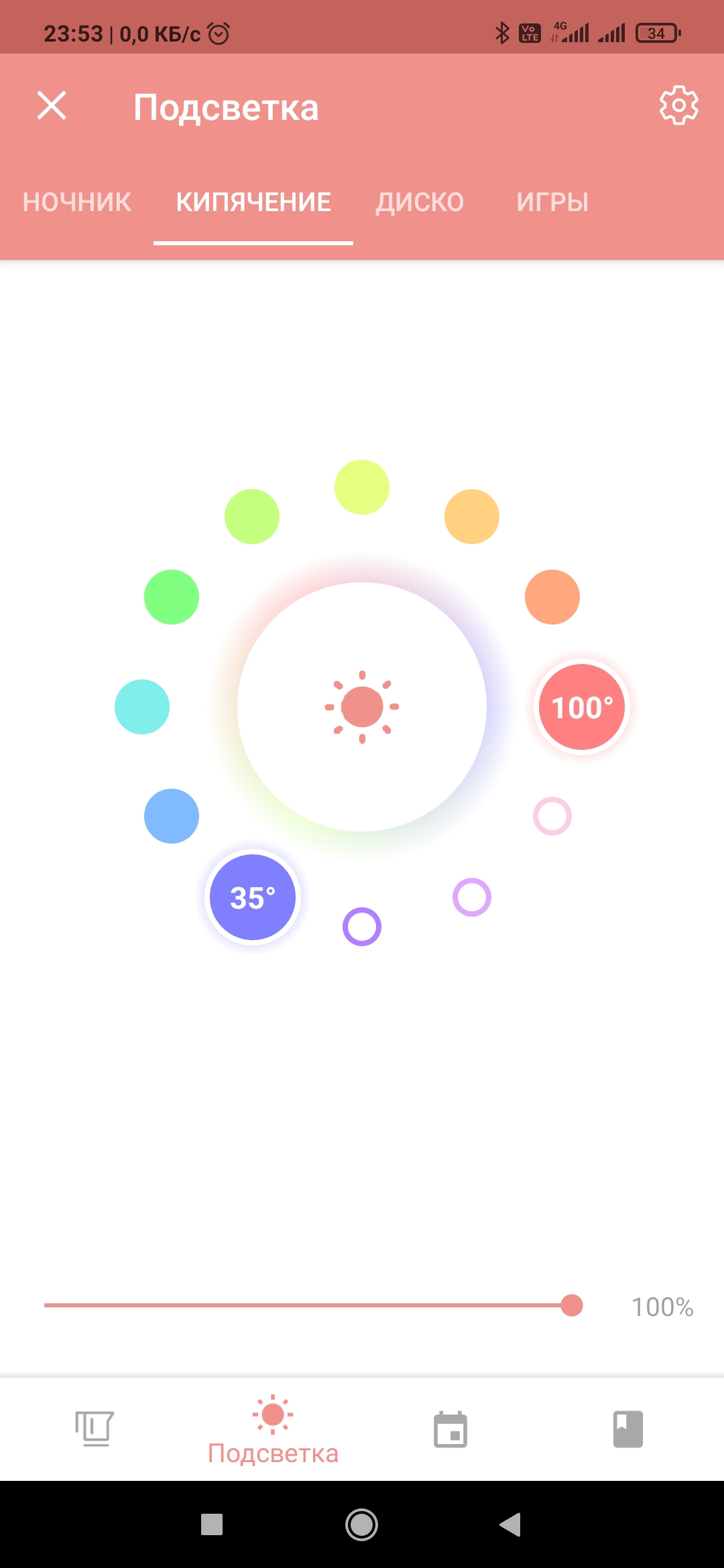Switch to the Ночник tab

77,202
